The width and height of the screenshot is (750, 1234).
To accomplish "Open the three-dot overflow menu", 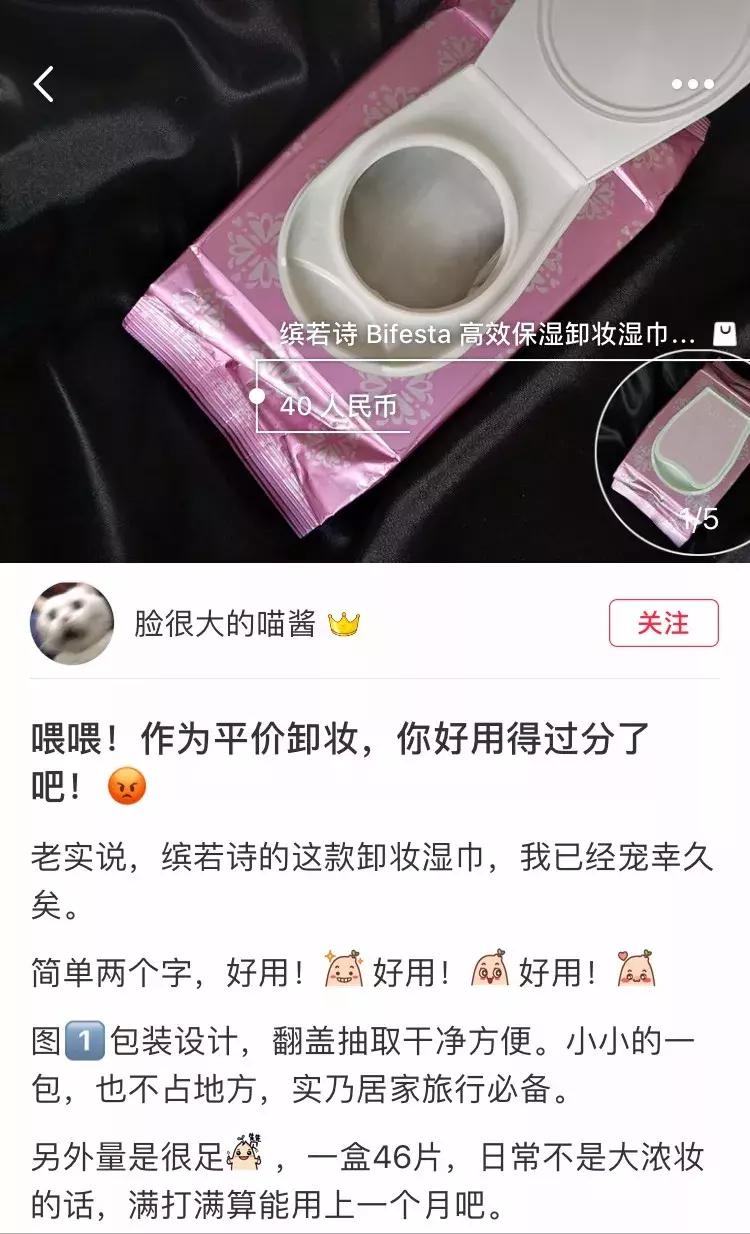I will 692,85.
